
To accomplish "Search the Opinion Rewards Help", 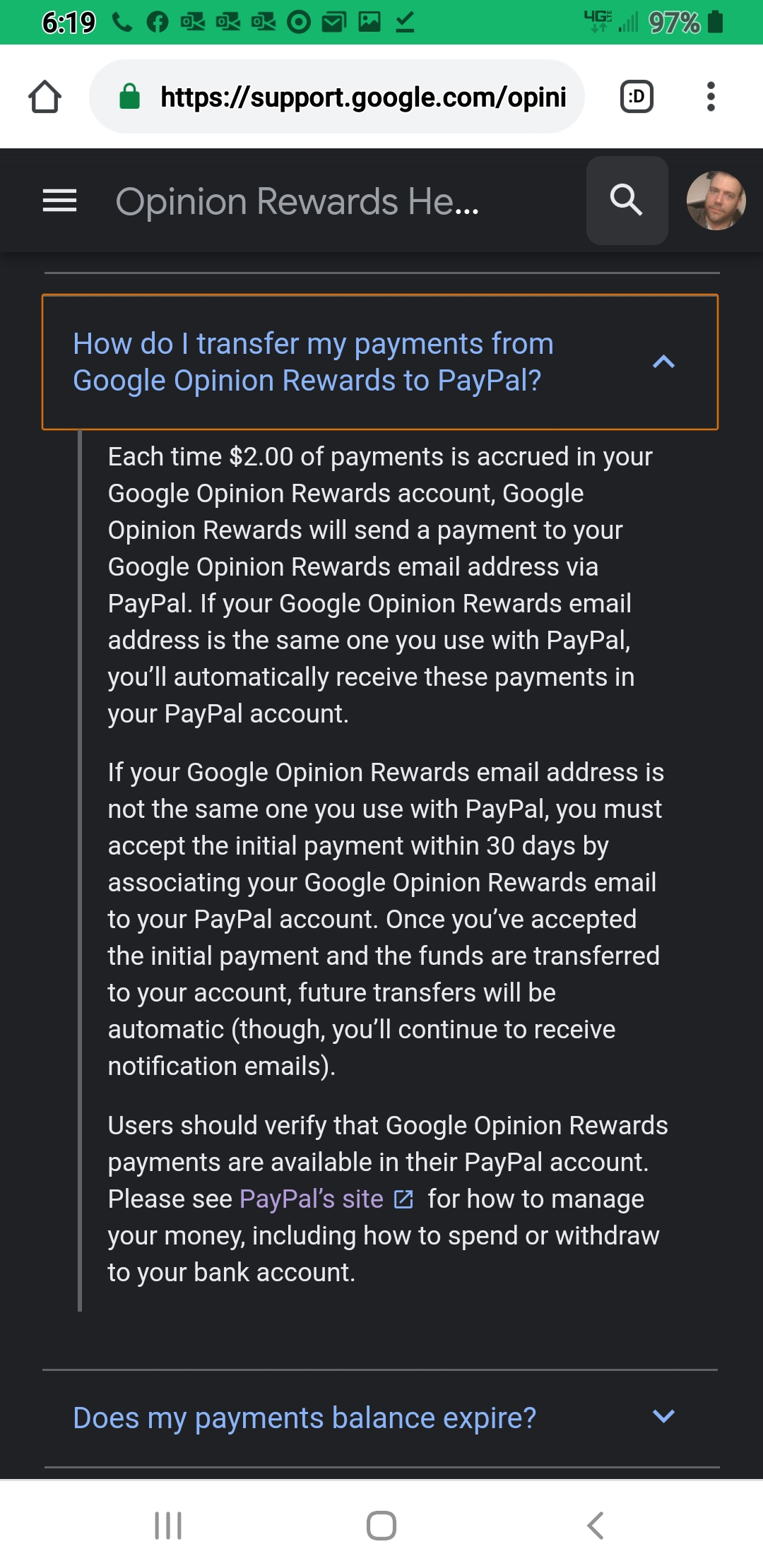I will point(627,201).
